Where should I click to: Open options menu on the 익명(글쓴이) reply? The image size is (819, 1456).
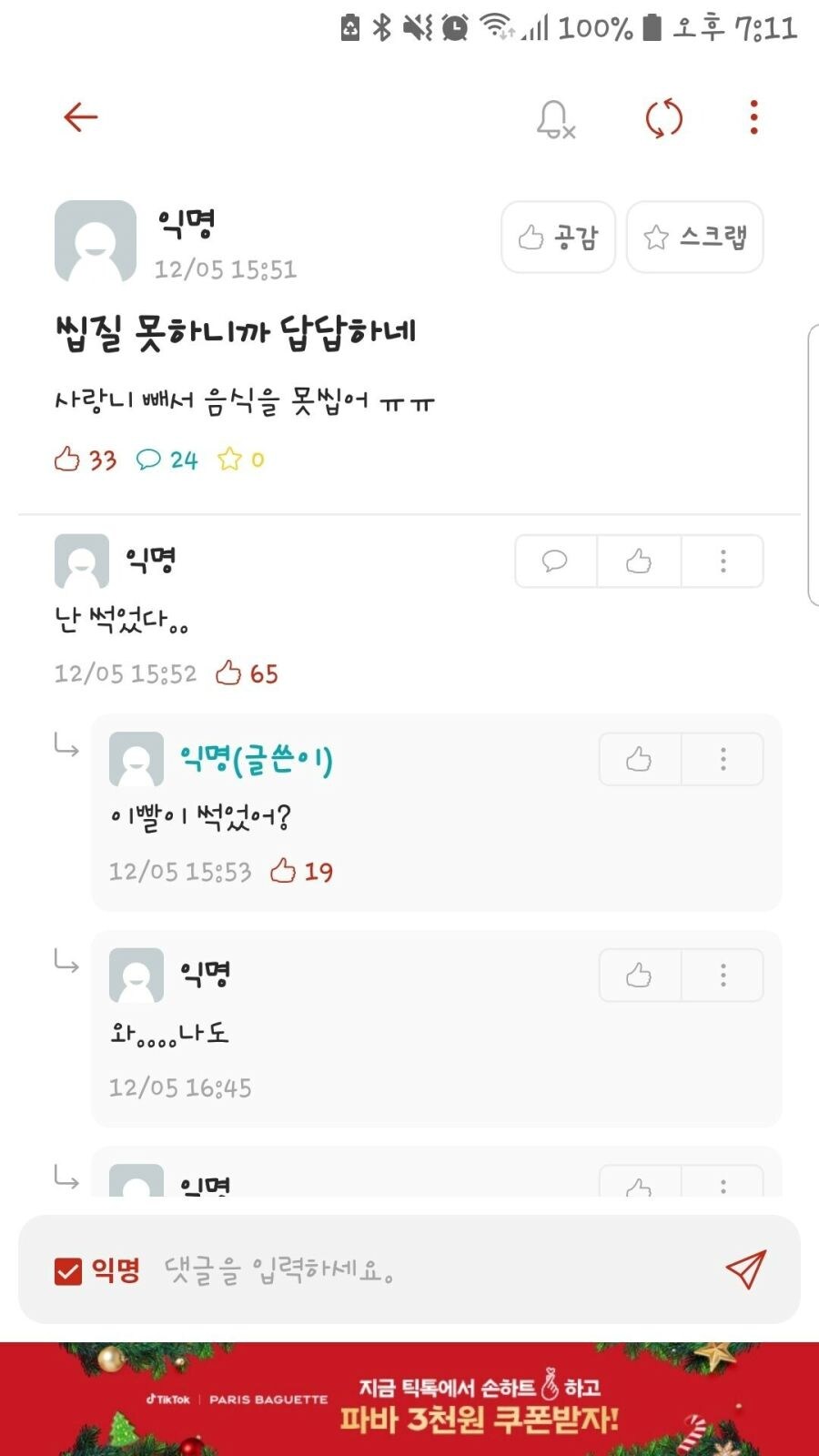coord(723,758)
